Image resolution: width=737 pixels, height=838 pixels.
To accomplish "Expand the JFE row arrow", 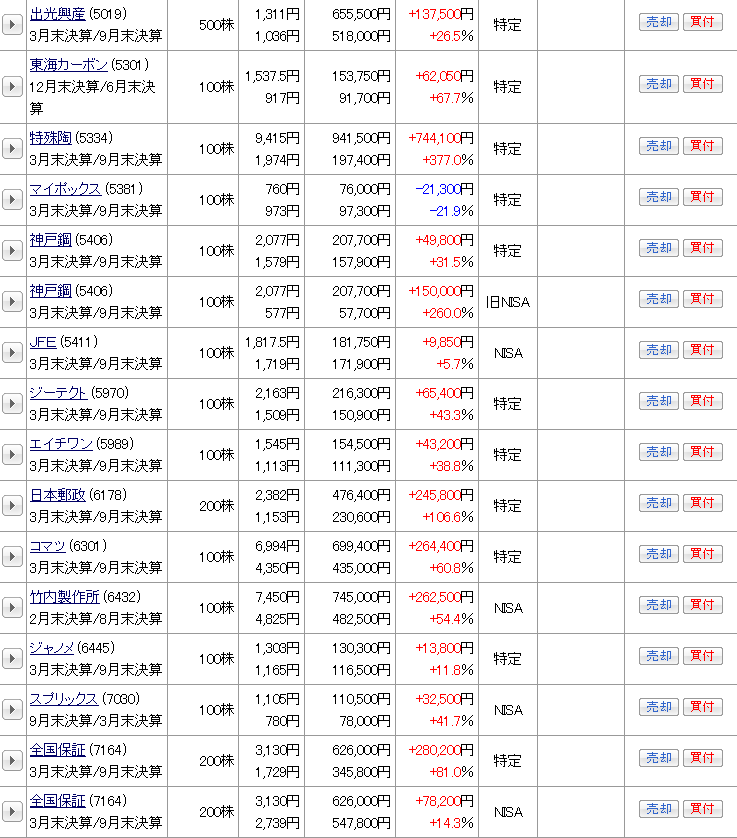I will (12, 353).
